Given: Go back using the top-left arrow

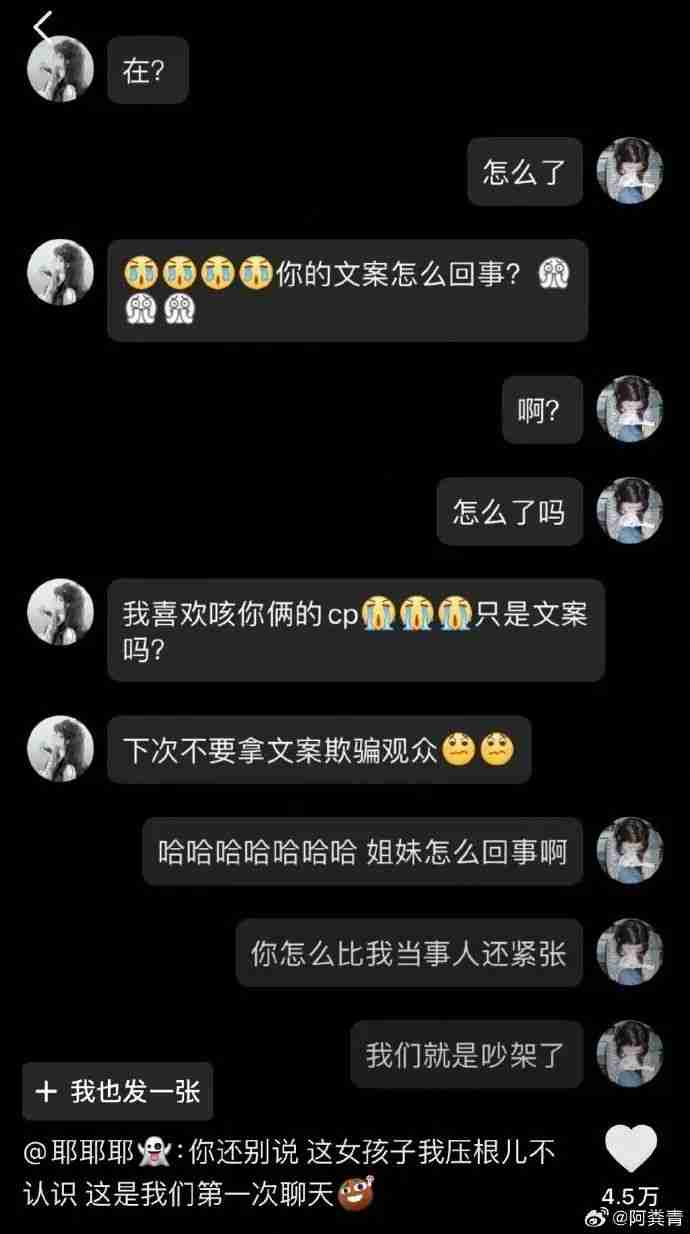Looking at the screenshot, I should [42, 27].
